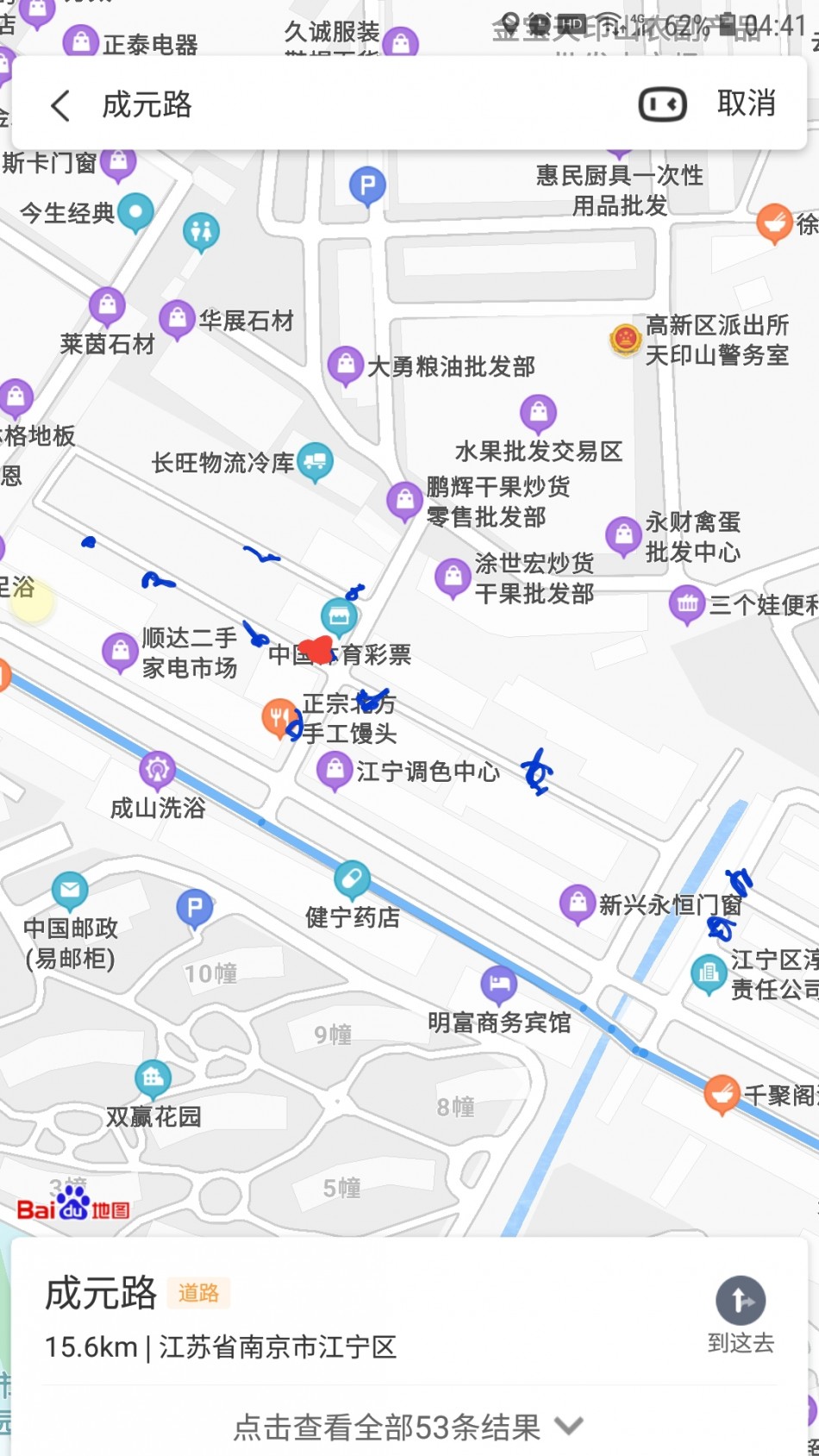
Task: Select the 高新区派出所 police marker
Action: click(625, 340)
